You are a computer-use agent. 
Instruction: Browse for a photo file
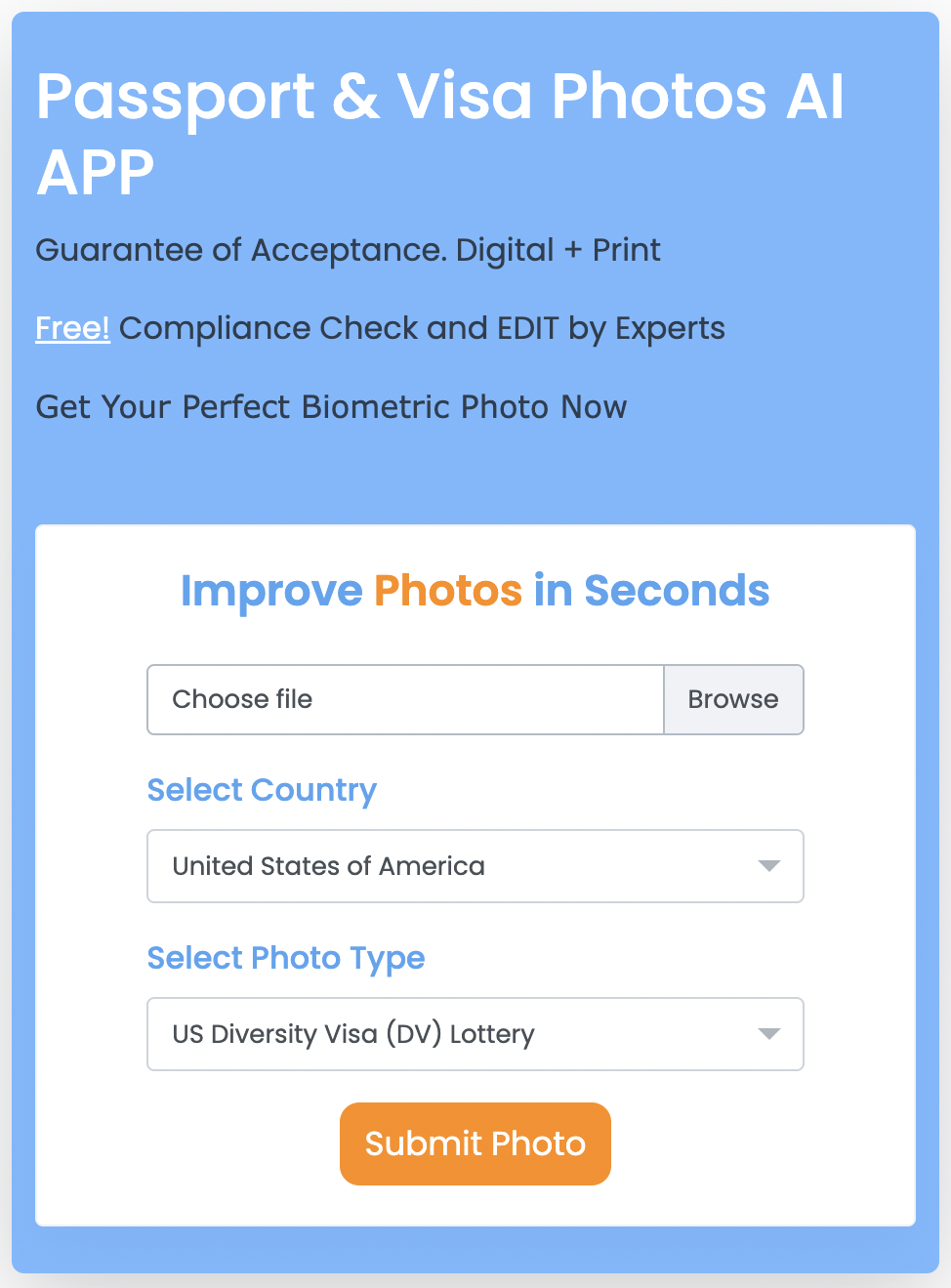coord(733,699)
